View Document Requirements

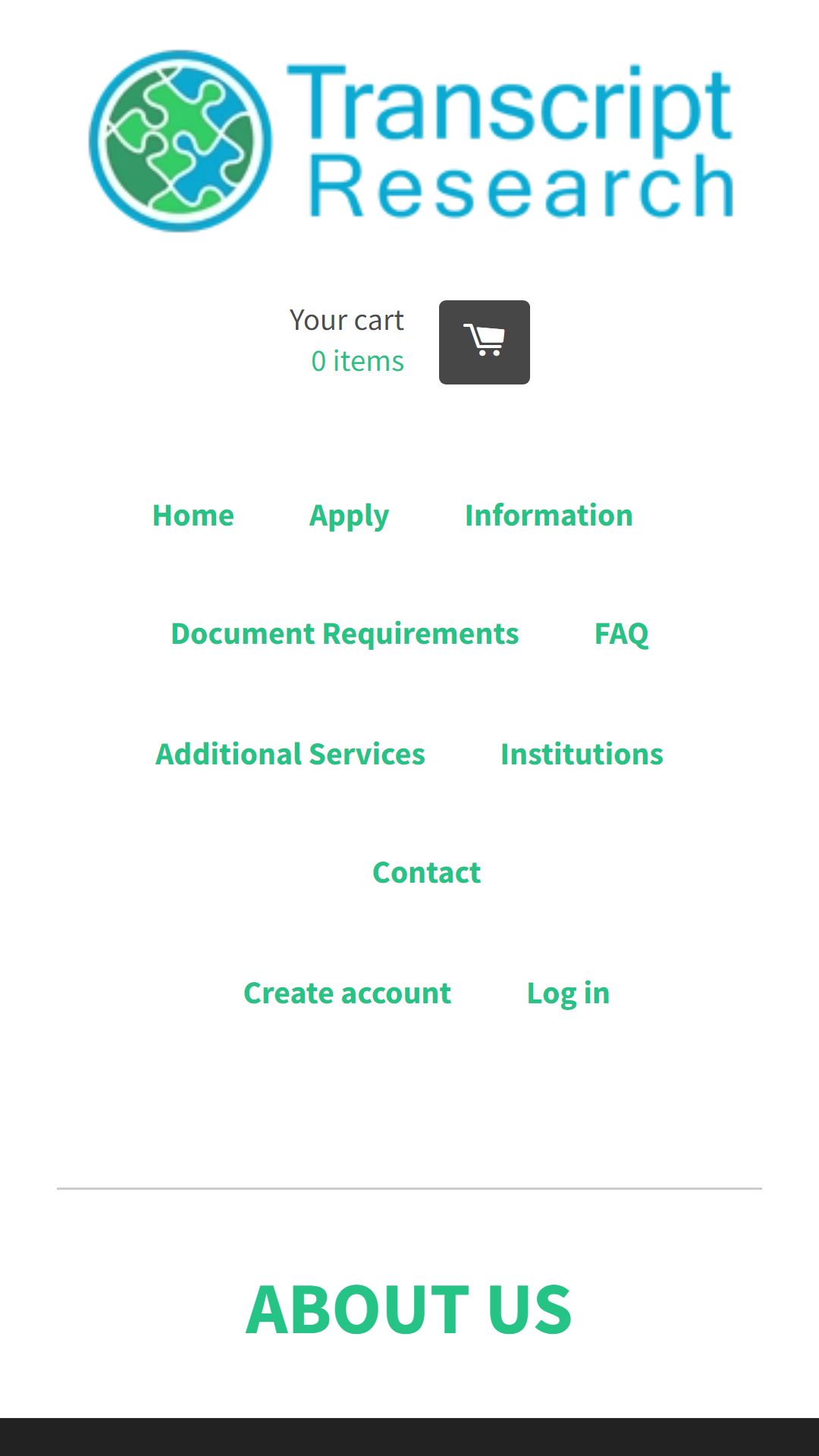[345, 635]
